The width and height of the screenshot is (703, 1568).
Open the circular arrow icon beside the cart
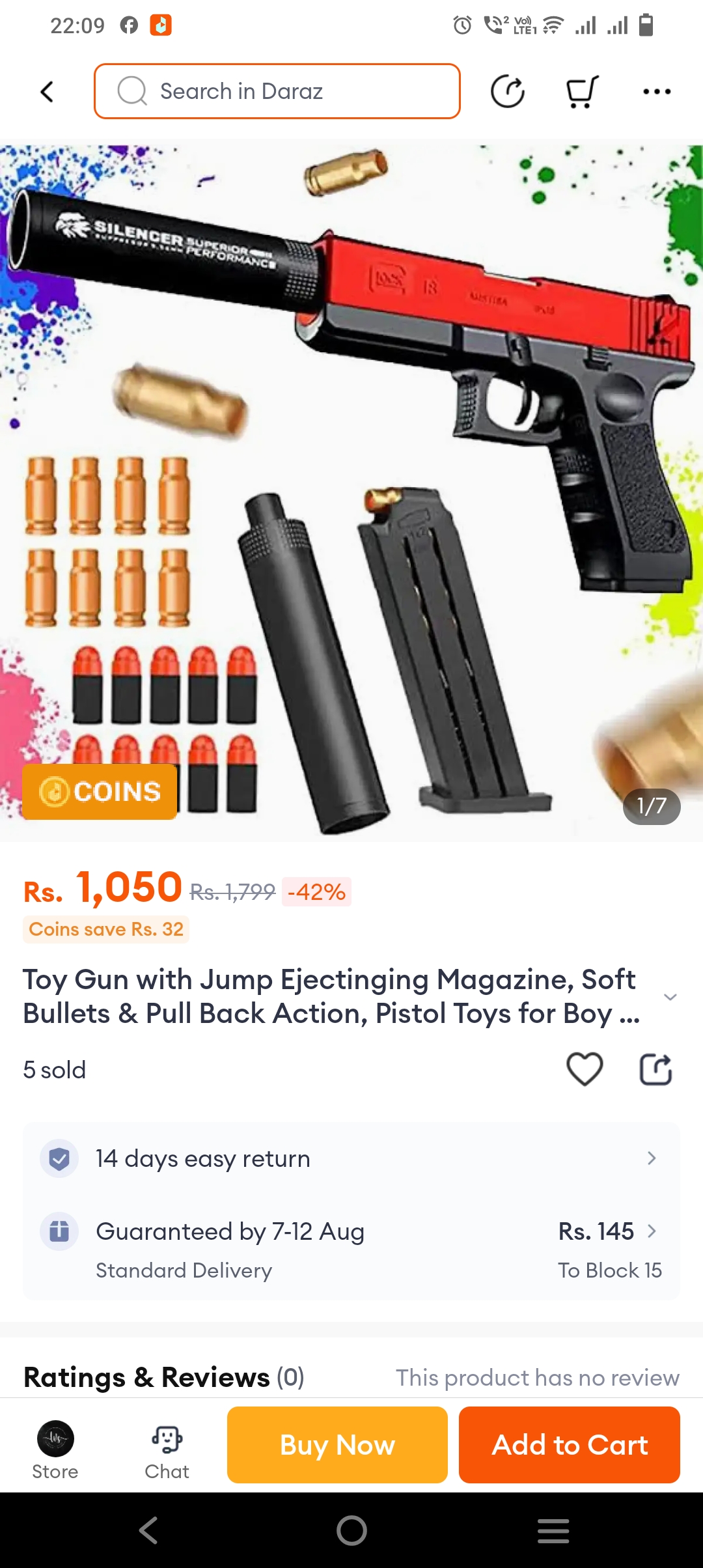[507, 91]
